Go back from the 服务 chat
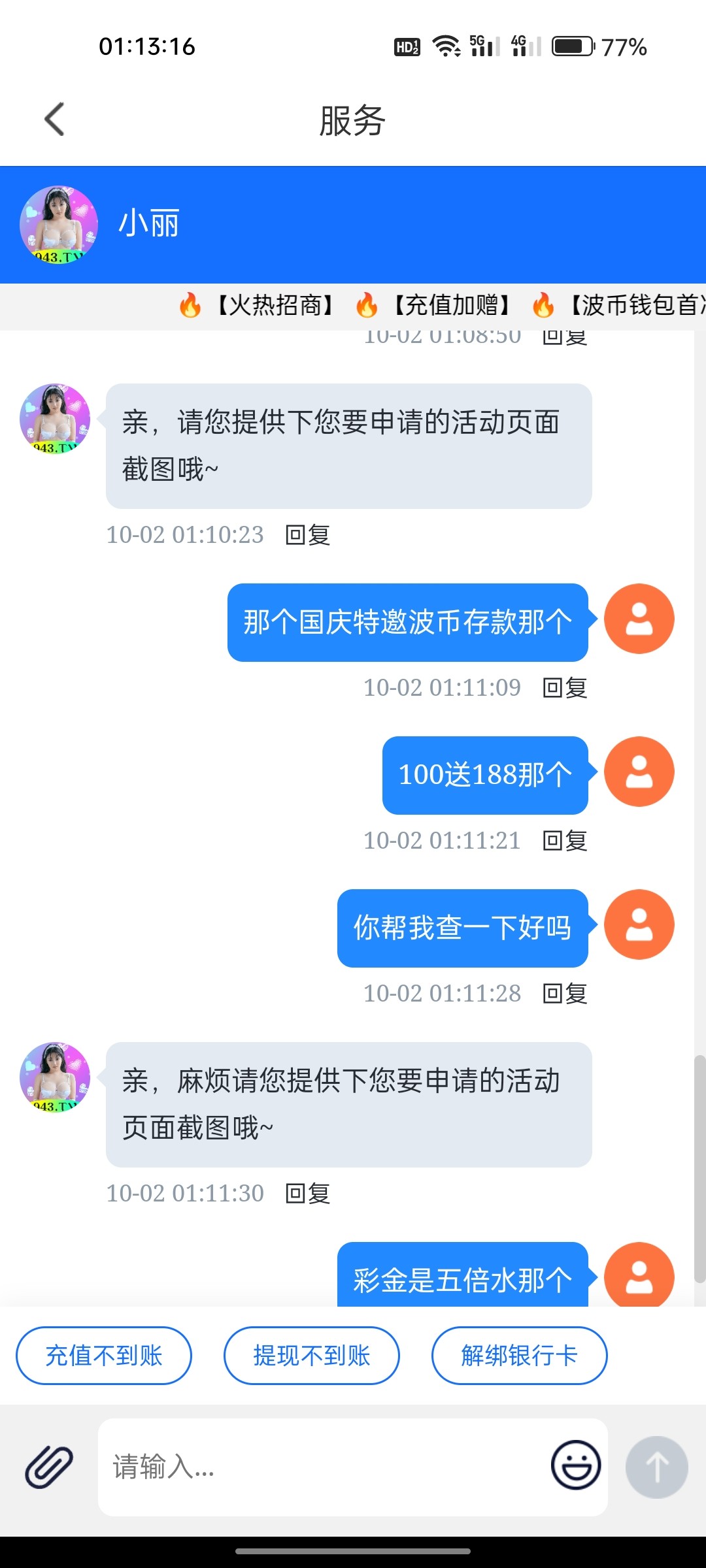706x1568 pixels. pos(54,120)
